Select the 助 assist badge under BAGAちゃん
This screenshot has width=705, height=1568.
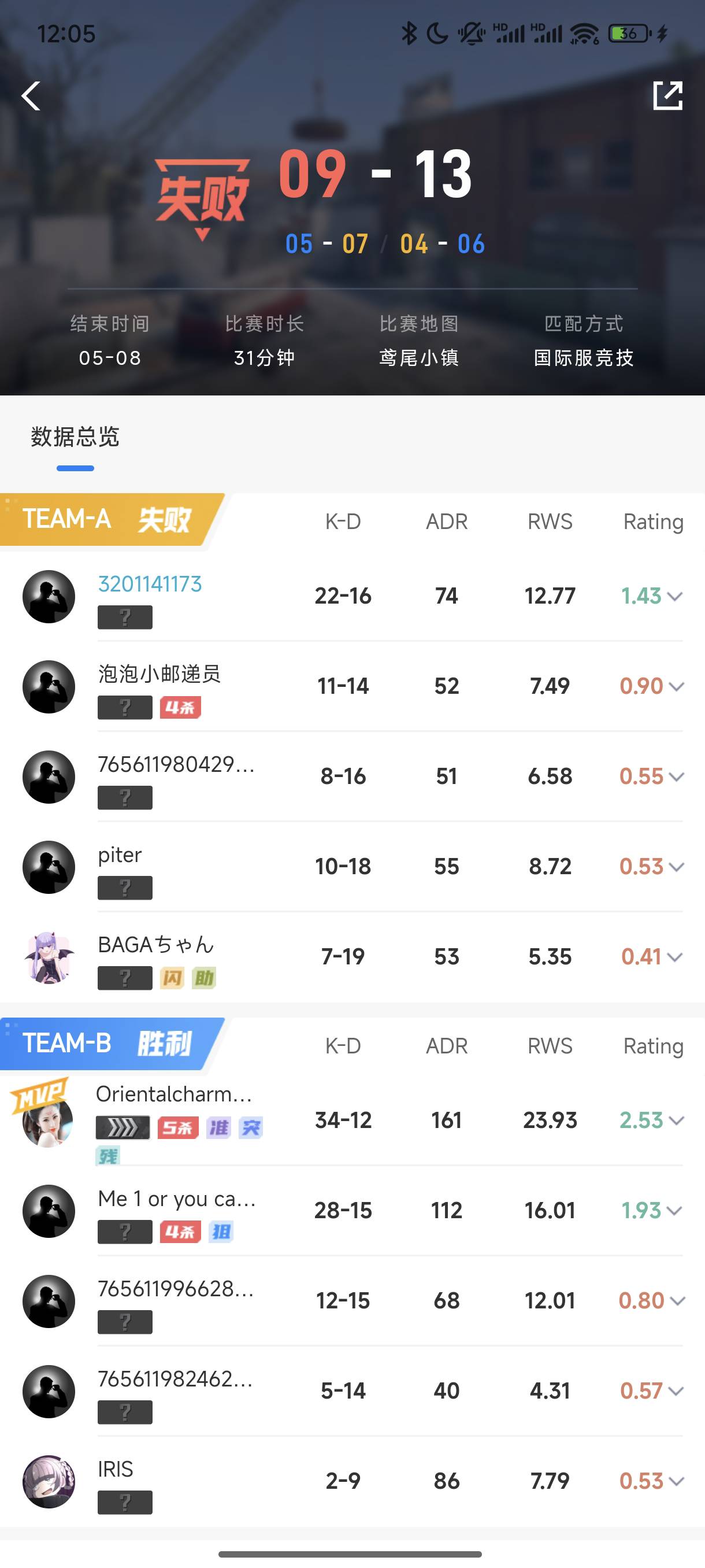click(x=203, y=979)
